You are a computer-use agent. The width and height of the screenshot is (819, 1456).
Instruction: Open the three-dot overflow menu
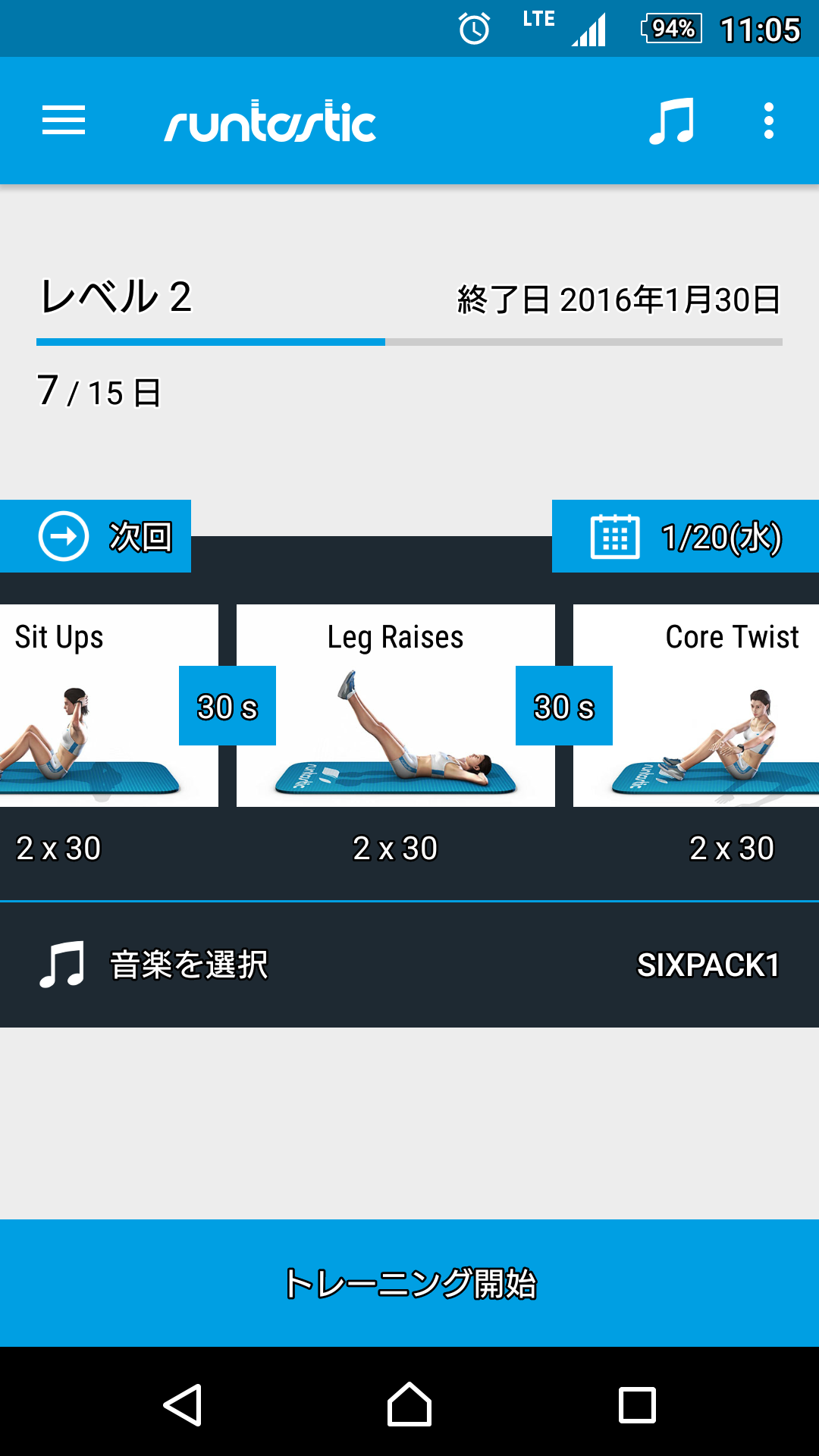tap(769, 121)
